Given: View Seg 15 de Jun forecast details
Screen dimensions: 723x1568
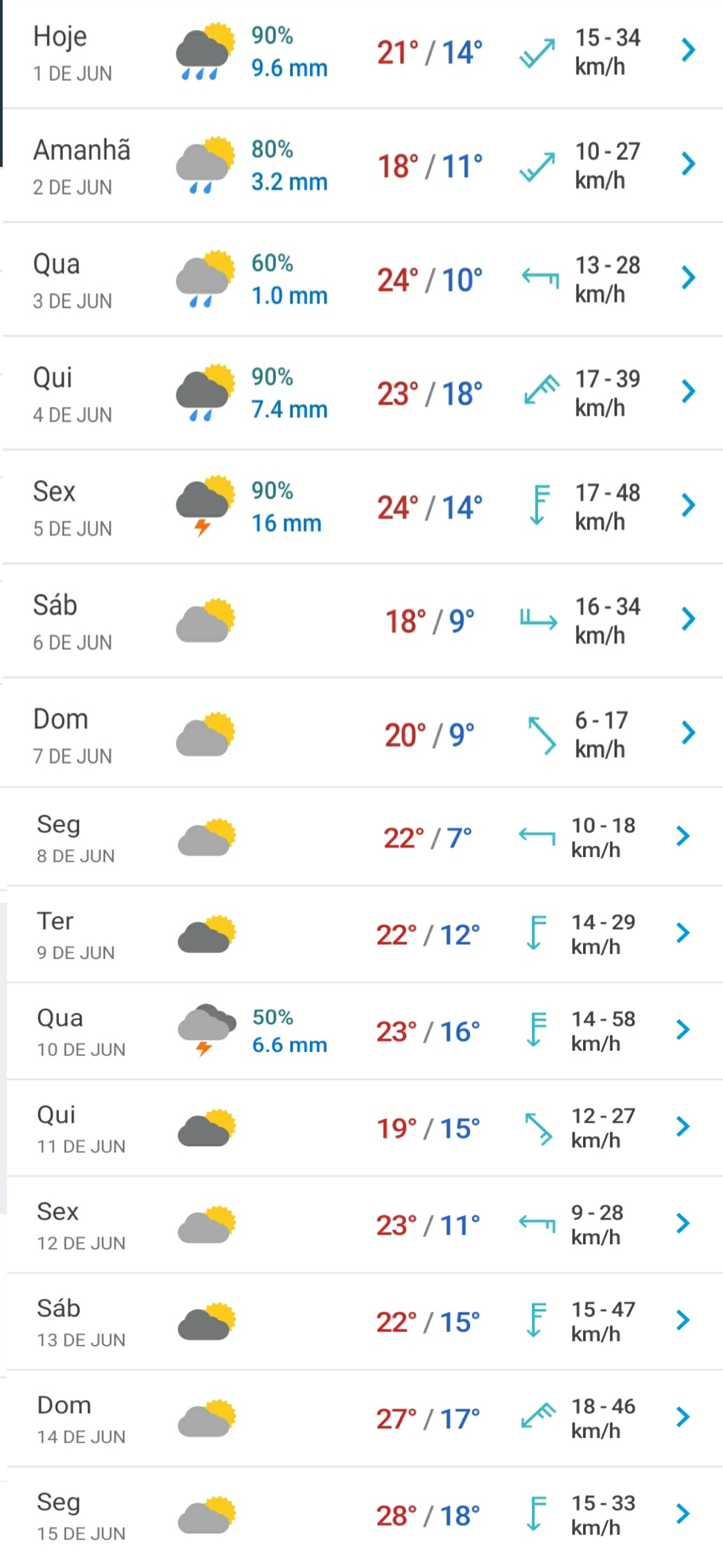Looking at the screenshot, I should 365,1516.
